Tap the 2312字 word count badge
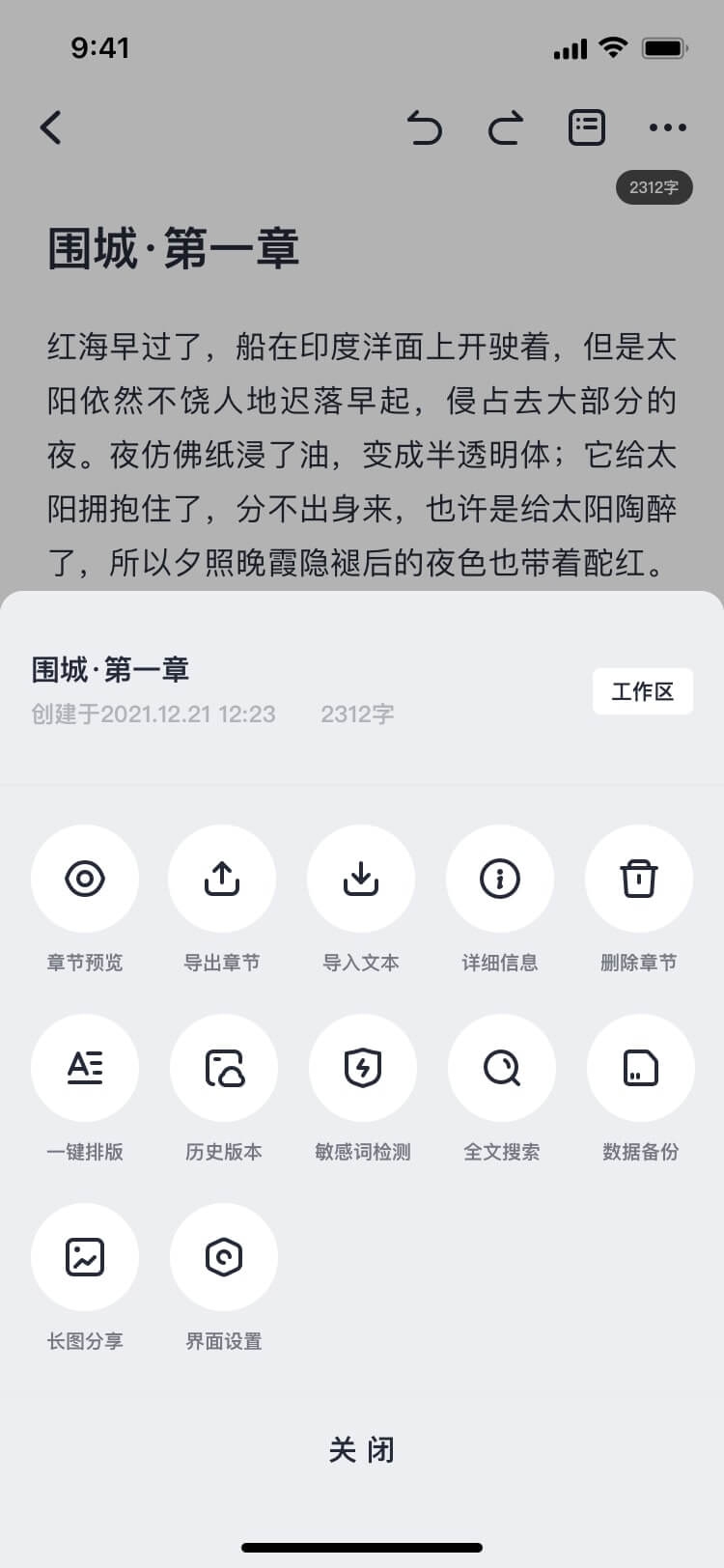Image resolution: width=724 pixels, height=1568 pixels. point(654,187)
